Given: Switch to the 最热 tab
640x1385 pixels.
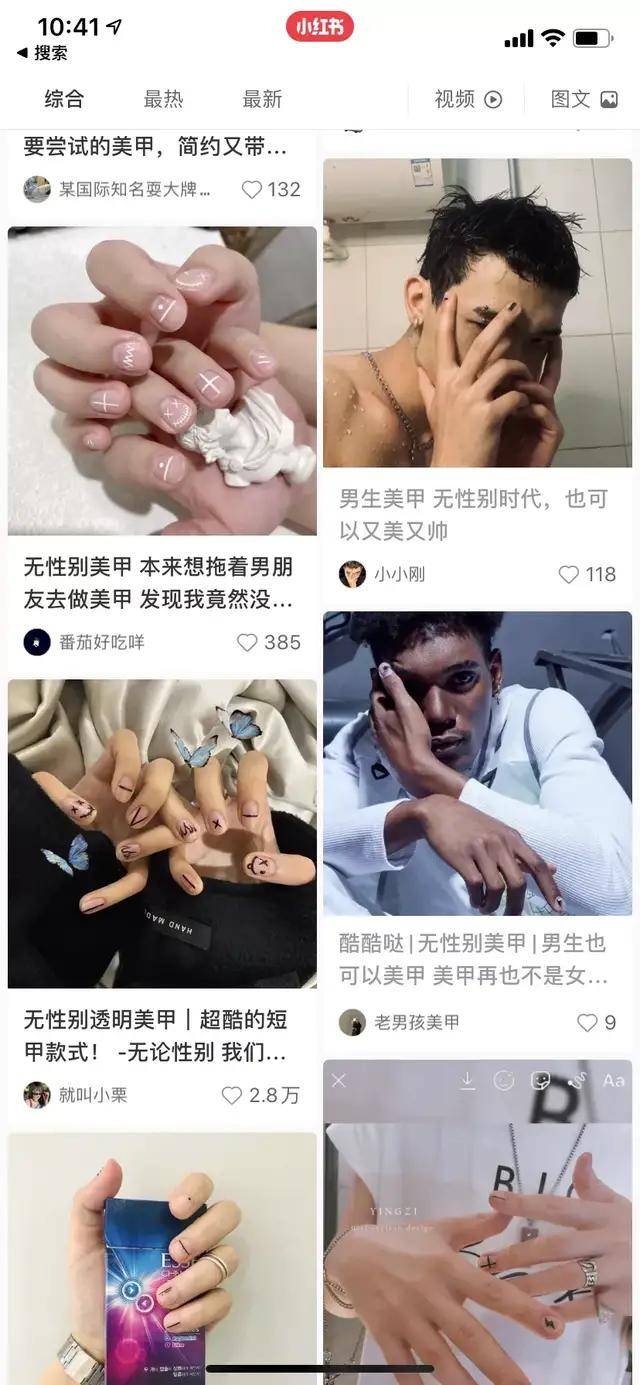Looking at the screenshot, I should point(163,99).
